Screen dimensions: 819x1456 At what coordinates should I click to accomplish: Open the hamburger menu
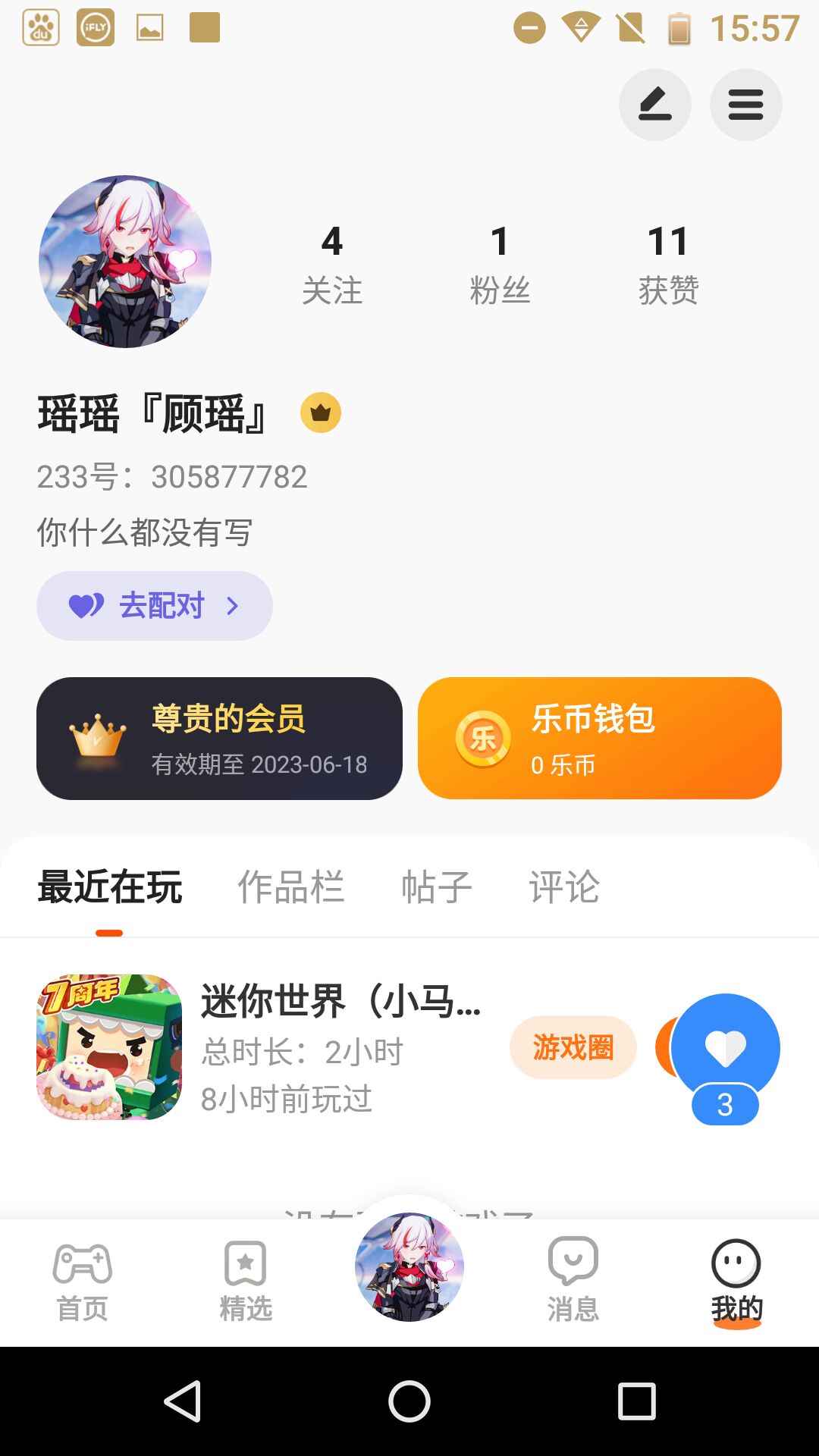(x=745, y=105)
